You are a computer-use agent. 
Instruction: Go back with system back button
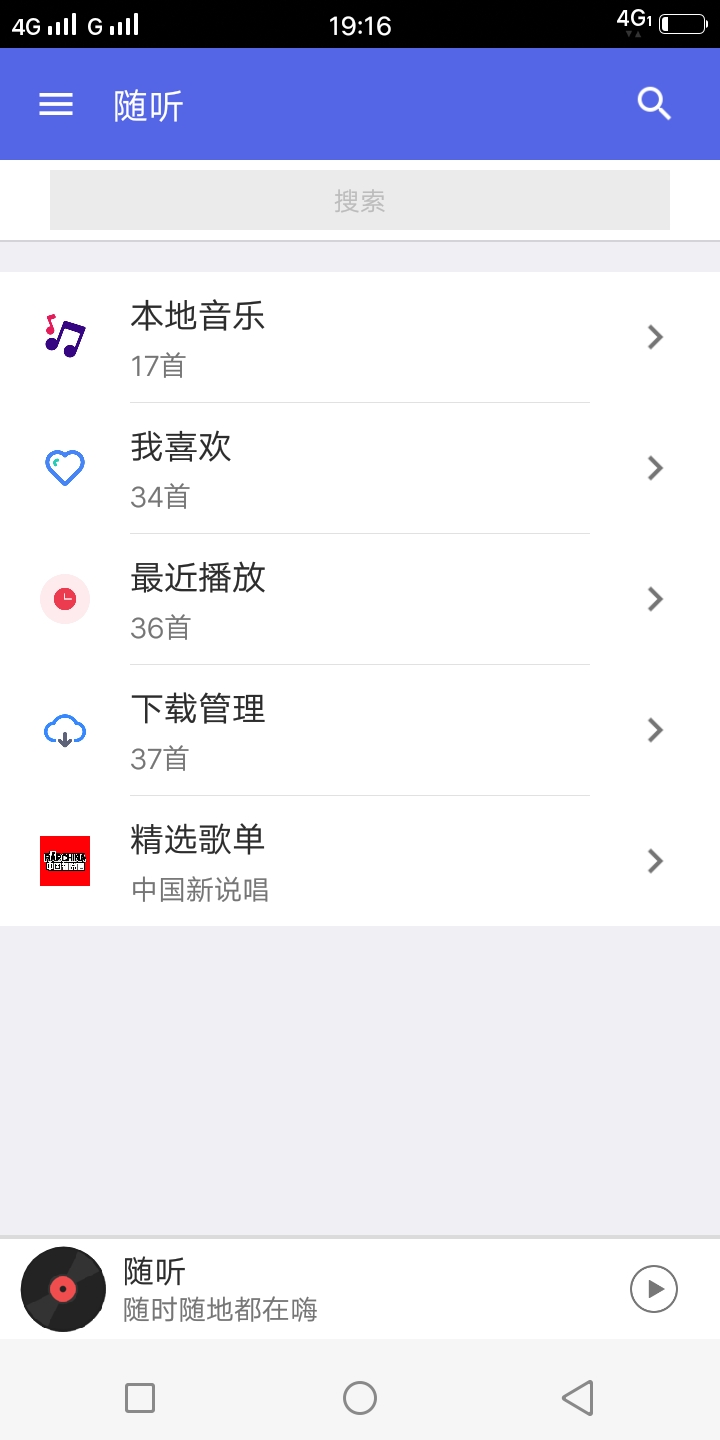point(578,1397)
